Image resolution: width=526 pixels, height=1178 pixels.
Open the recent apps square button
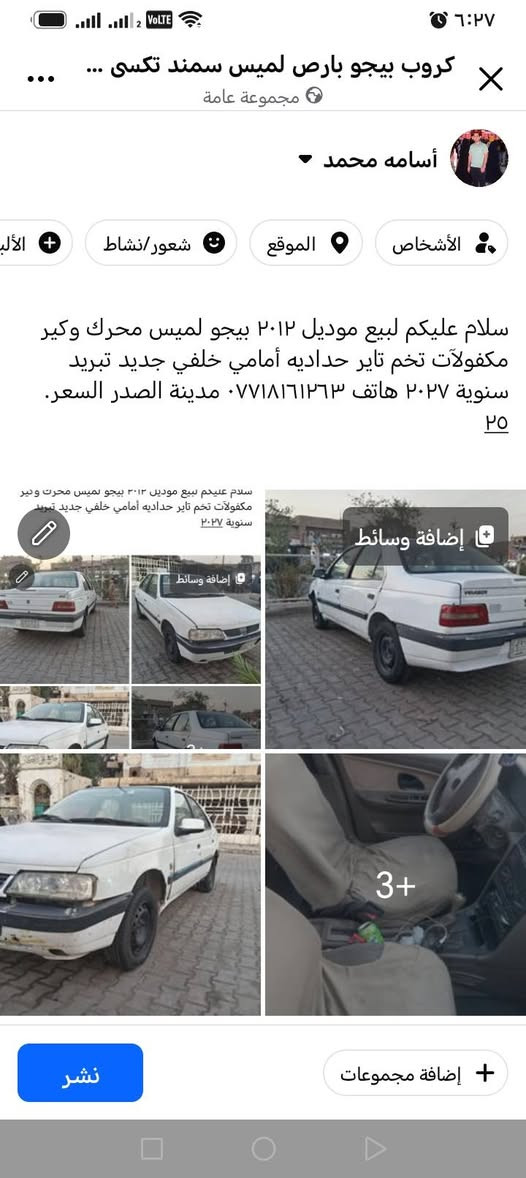coord(152,1149)
